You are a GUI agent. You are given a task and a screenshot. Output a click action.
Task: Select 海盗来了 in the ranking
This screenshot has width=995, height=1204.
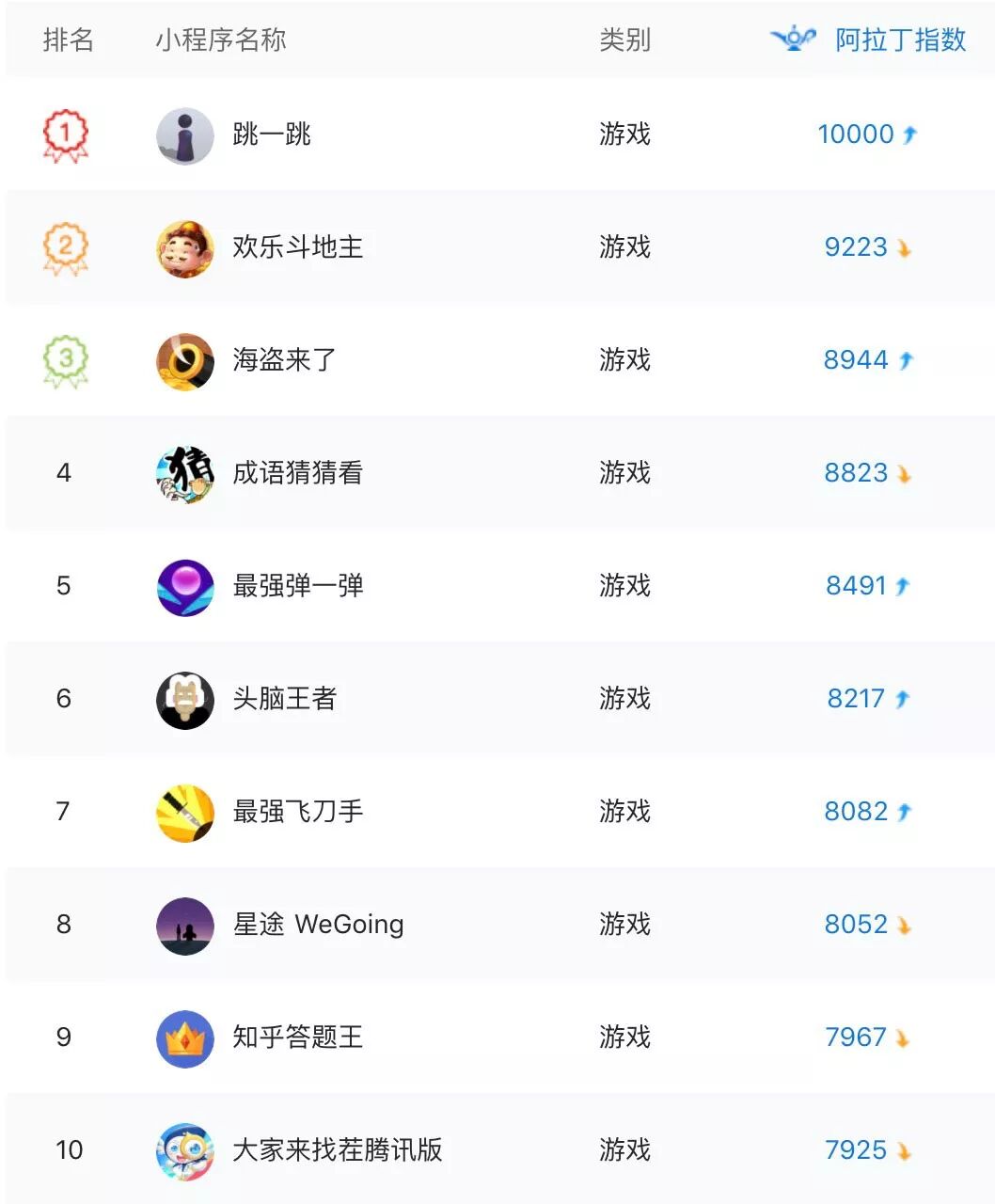click(499, 360)
